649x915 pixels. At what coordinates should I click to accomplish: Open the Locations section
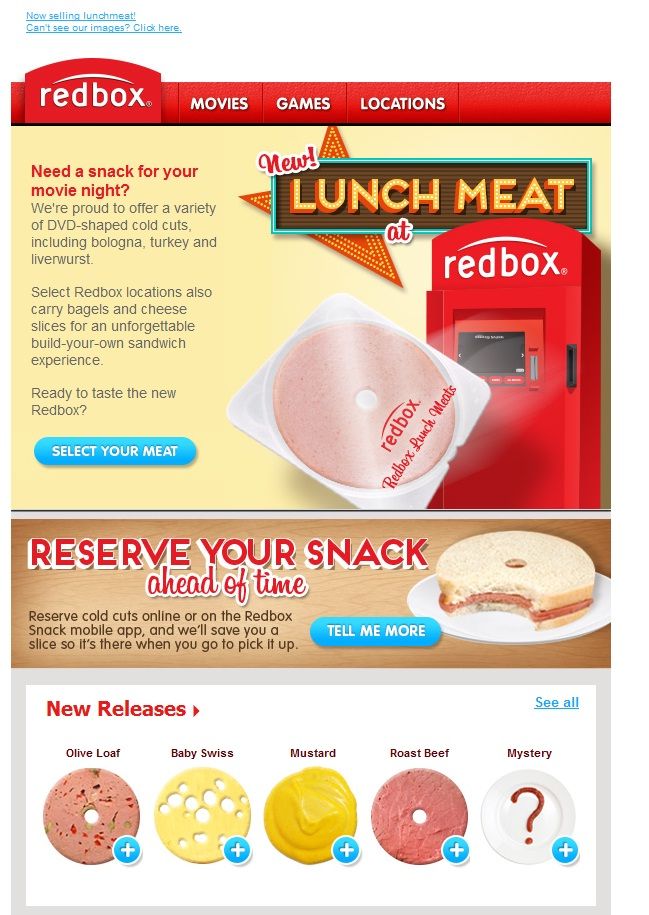tap(402, 103)
